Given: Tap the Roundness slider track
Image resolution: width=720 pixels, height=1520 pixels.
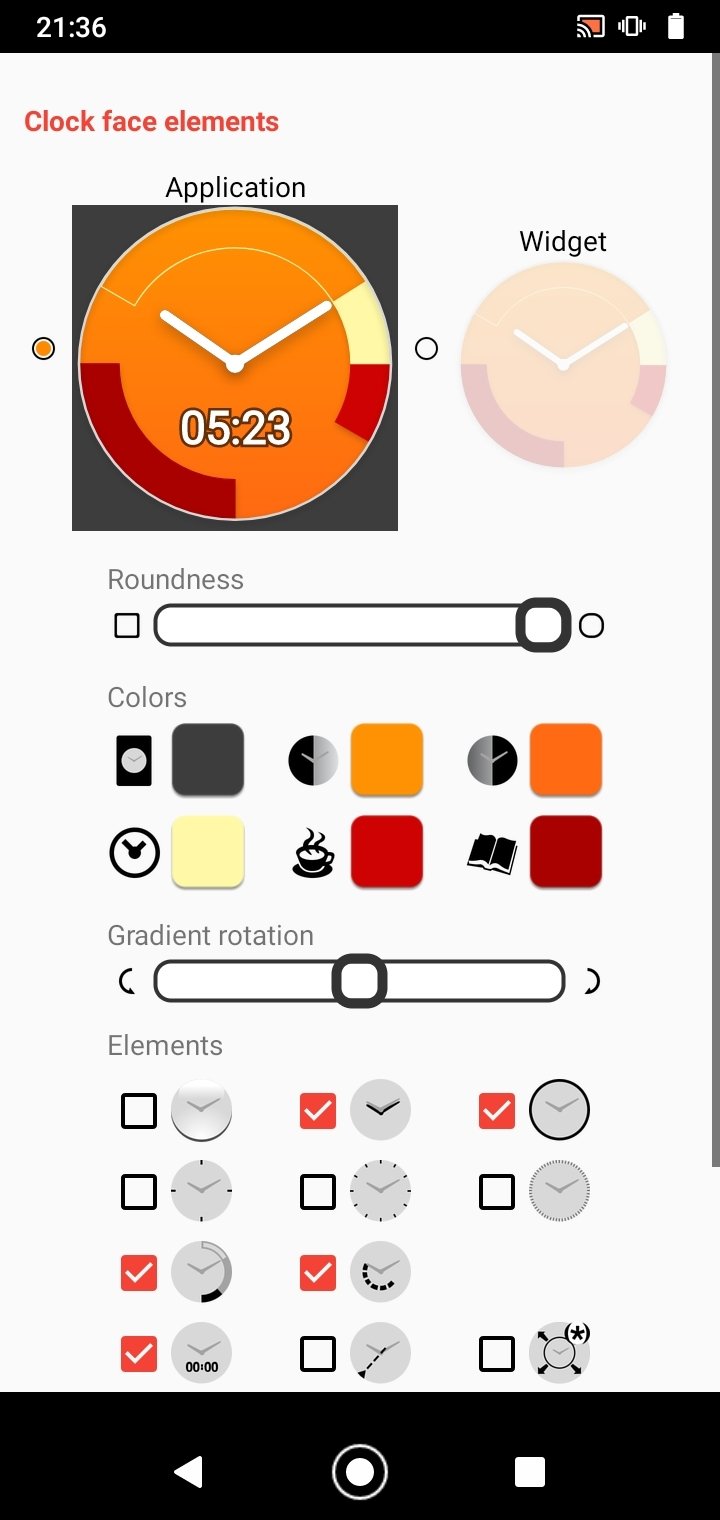Looking at the screenshot, I should 360,626.
